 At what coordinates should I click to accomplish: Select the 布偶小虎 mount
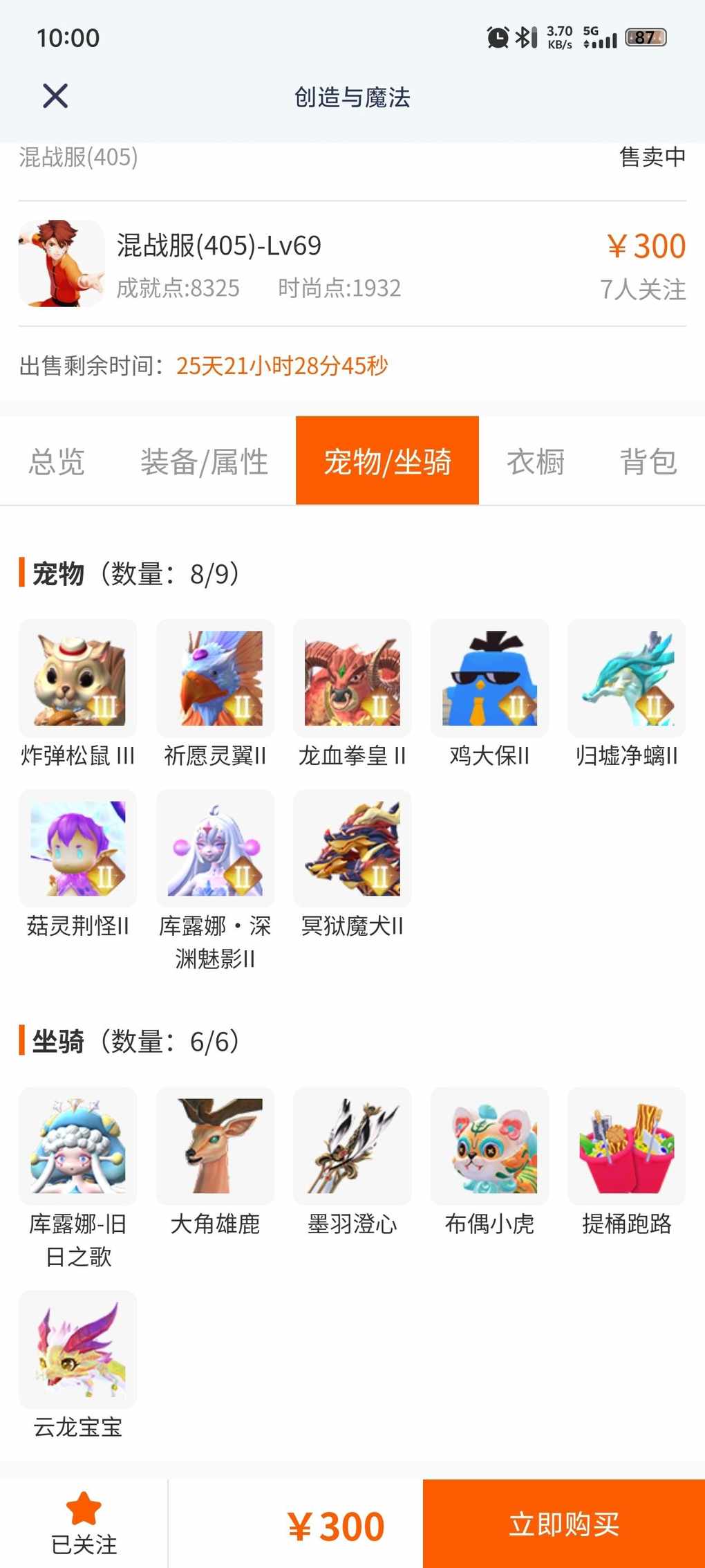point(489,1145)
